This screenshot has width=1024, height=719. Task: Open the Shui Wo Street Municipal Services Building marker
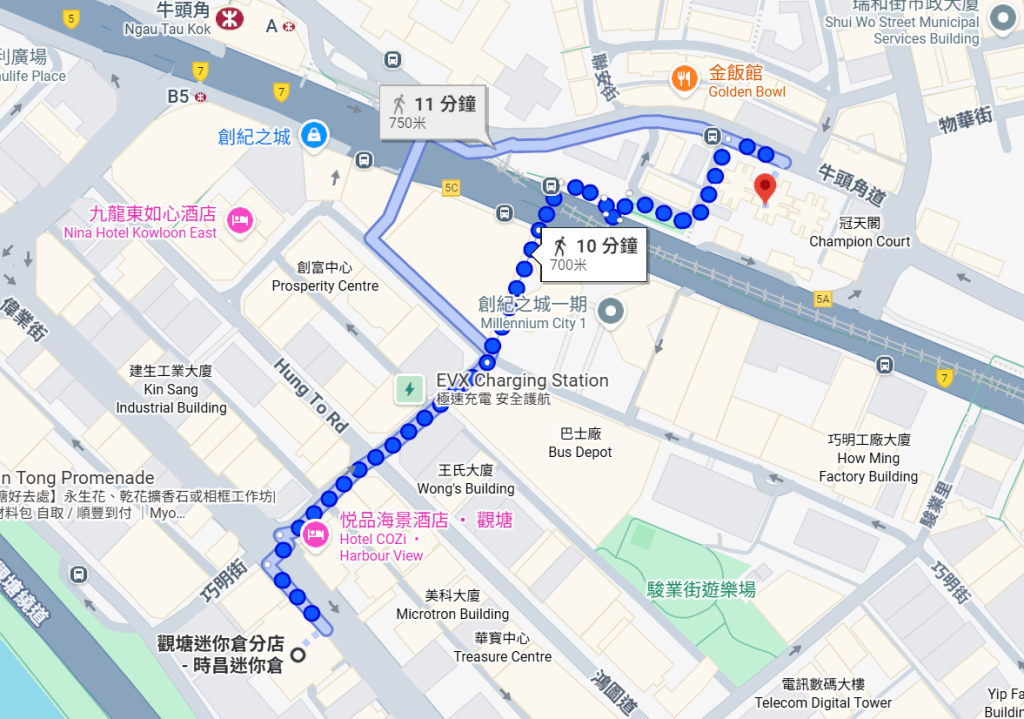(1002, 18)
